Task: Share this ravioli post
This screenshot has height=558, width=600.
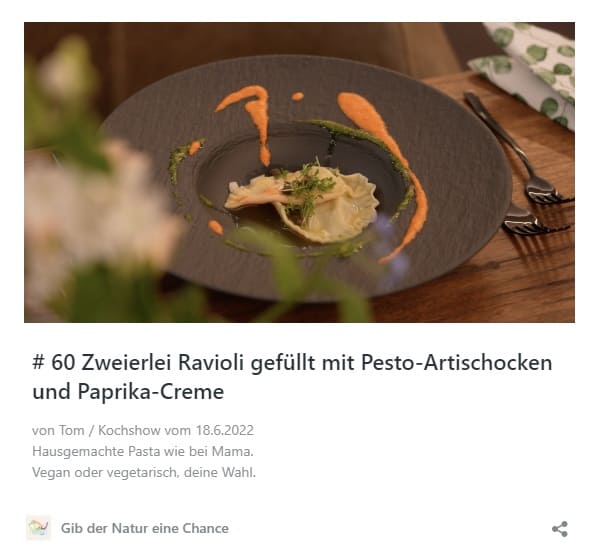Action: pos(560,529)
